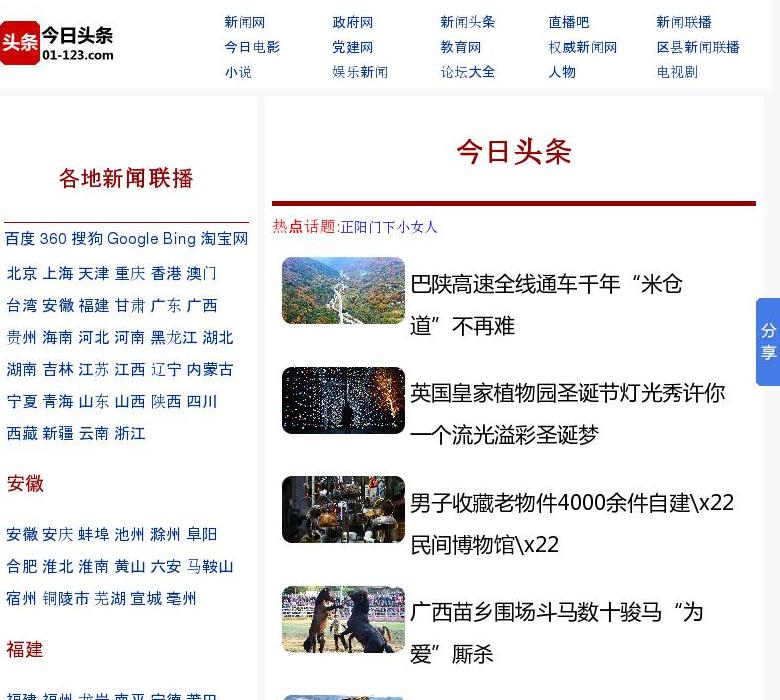Open the 淘宝网 link
This screenshot has height=700, width=780.
[x=224, y=239]
